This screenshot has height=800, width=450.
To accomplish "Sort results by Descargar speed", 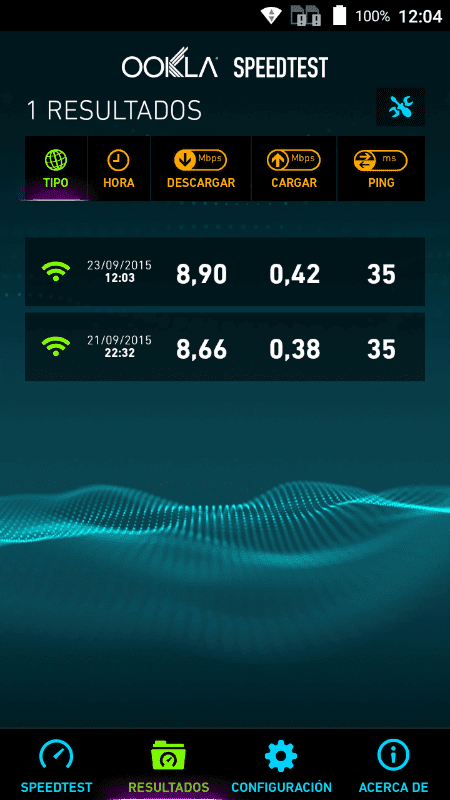I will coord(201,168).
